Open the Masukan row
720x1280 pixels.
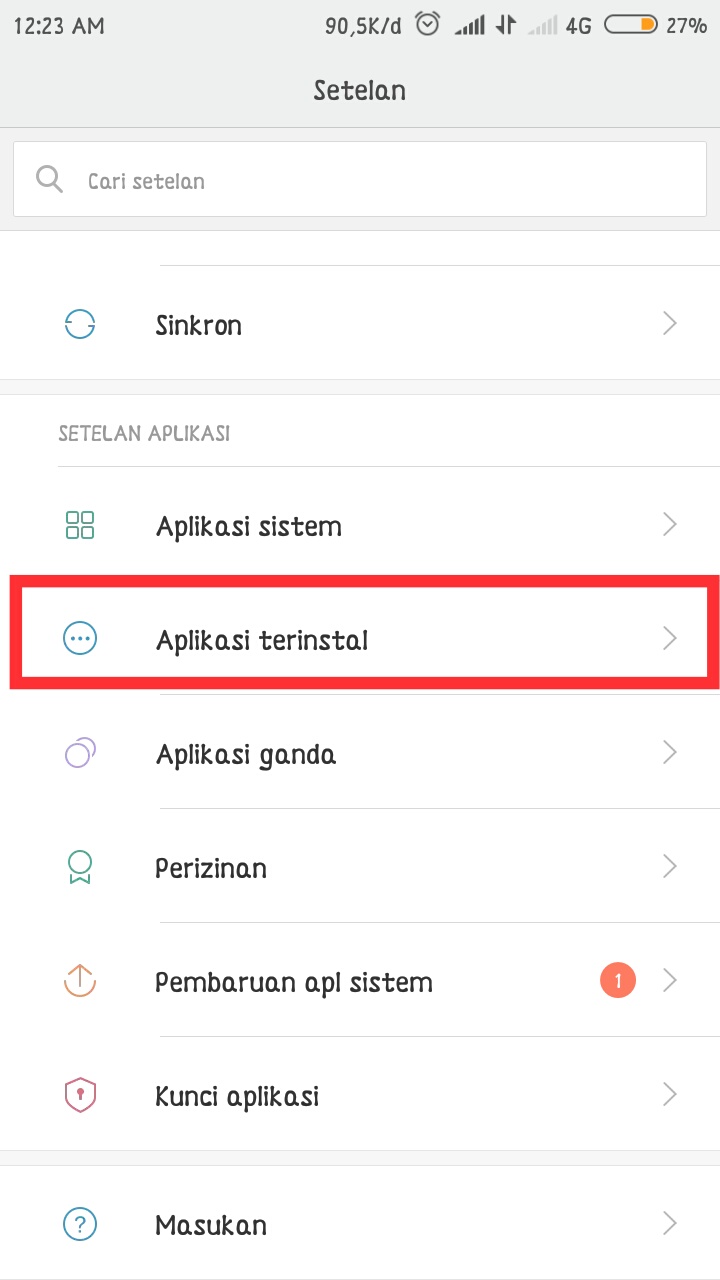coord(360,1224)
